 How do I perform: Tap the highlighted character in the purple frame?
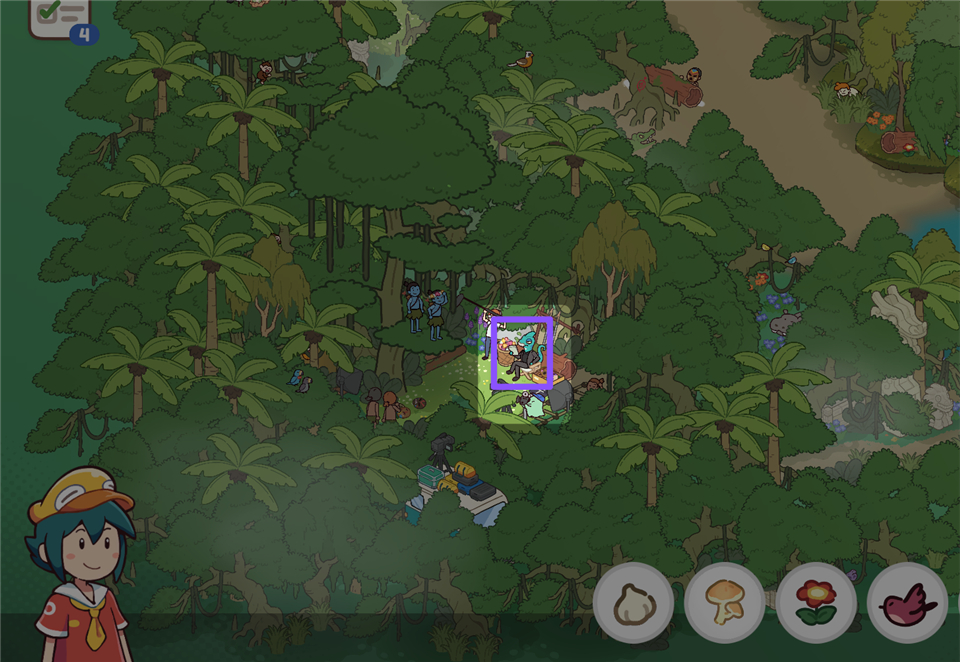[522, 353]
